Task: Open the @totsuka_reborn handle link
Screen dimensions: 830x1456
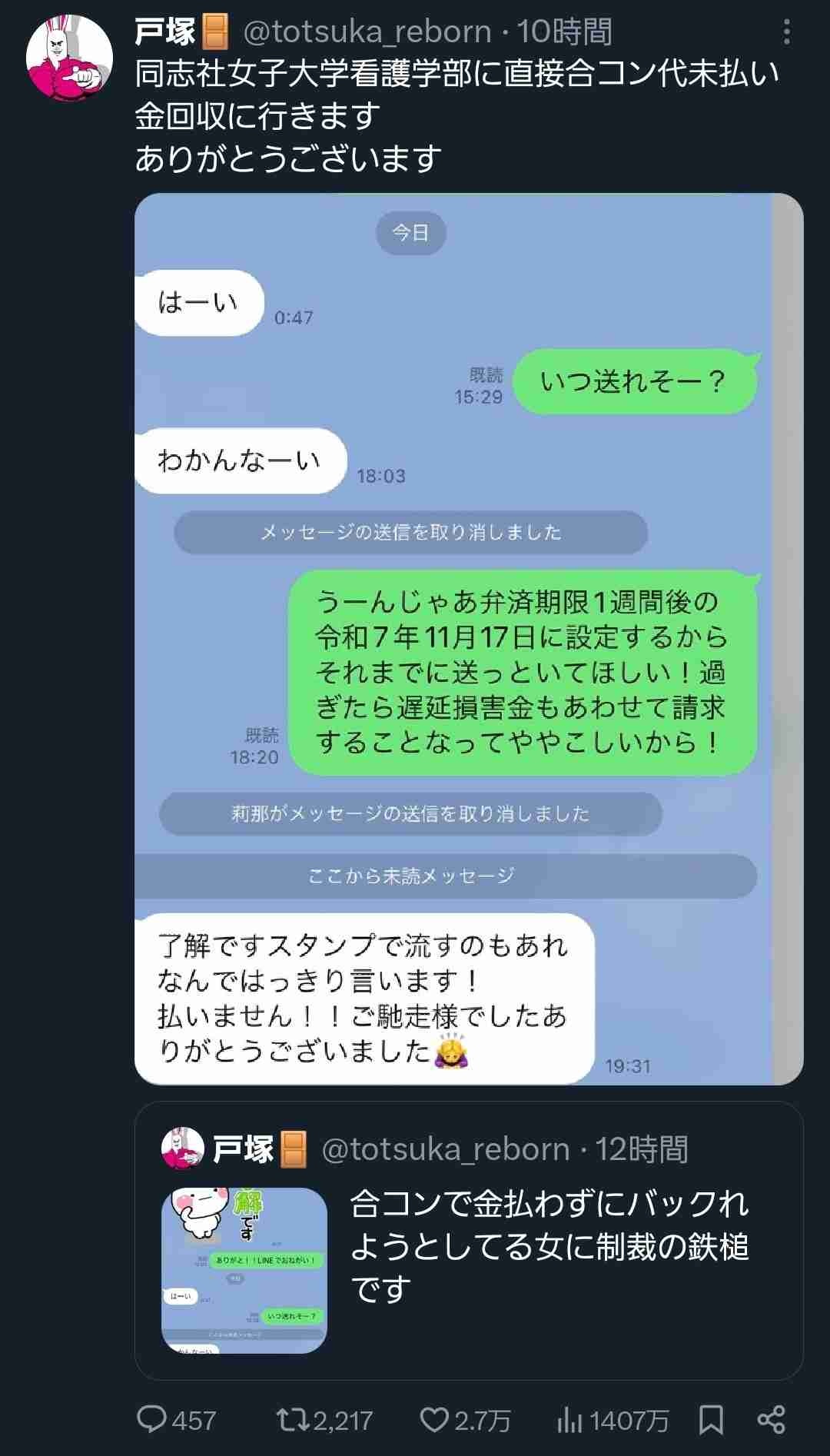Action: [x=367, y=32]
